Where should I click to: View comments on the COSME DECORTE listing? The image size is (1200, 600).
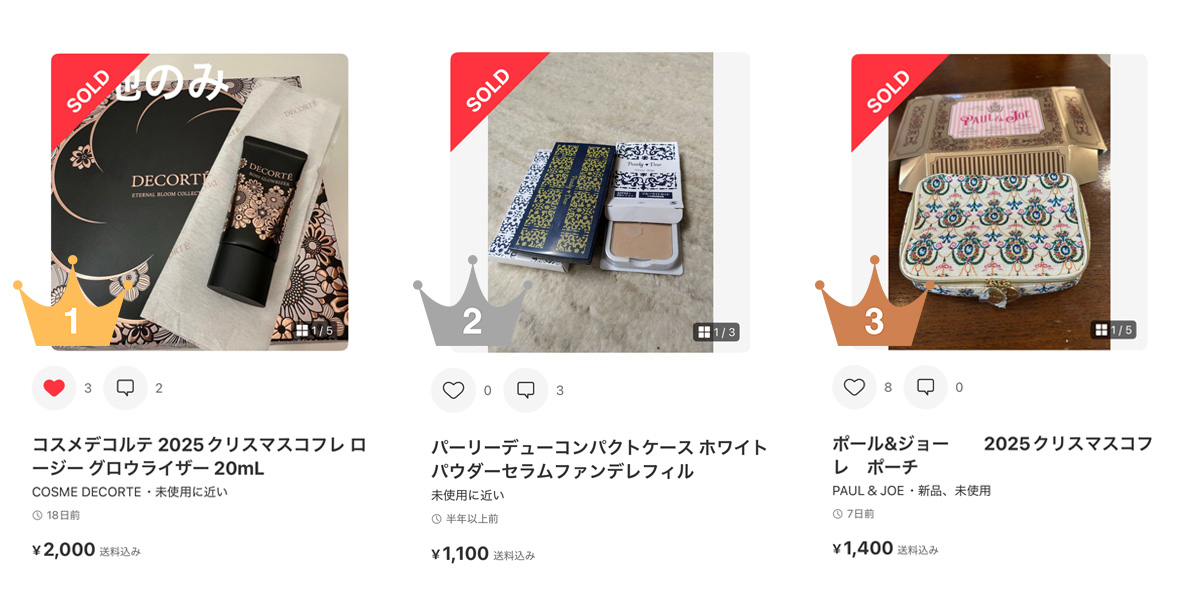126,388
